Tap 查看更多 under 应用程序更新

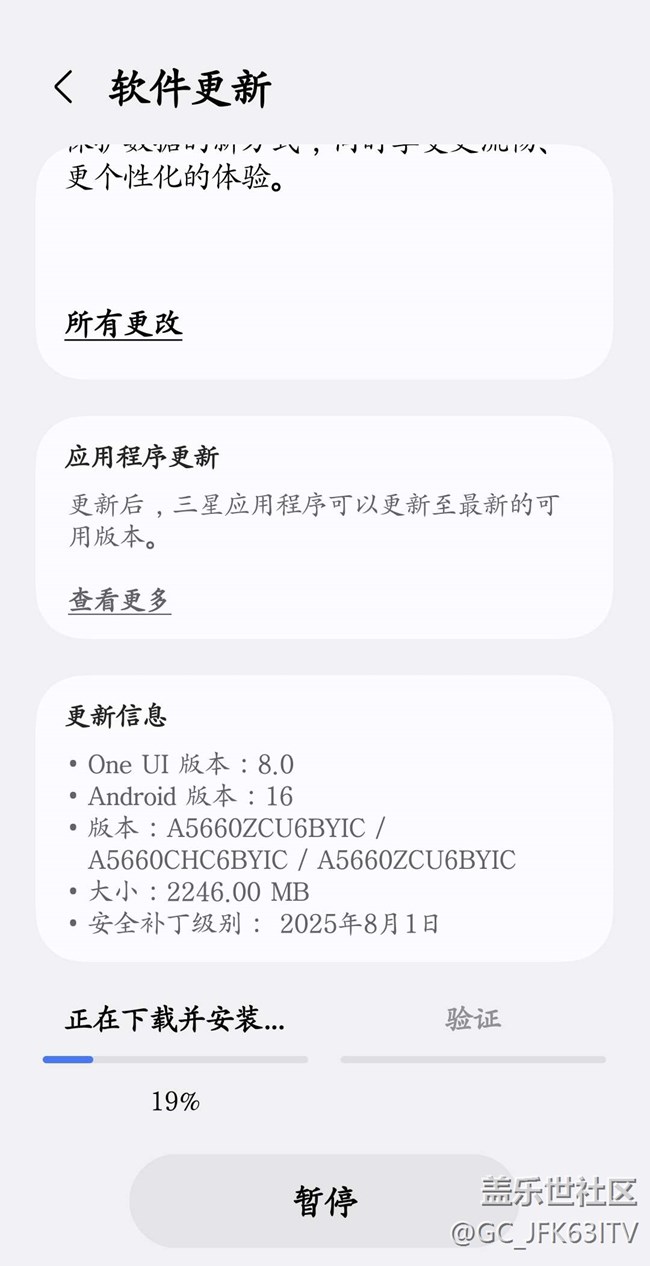click(119, 600)
